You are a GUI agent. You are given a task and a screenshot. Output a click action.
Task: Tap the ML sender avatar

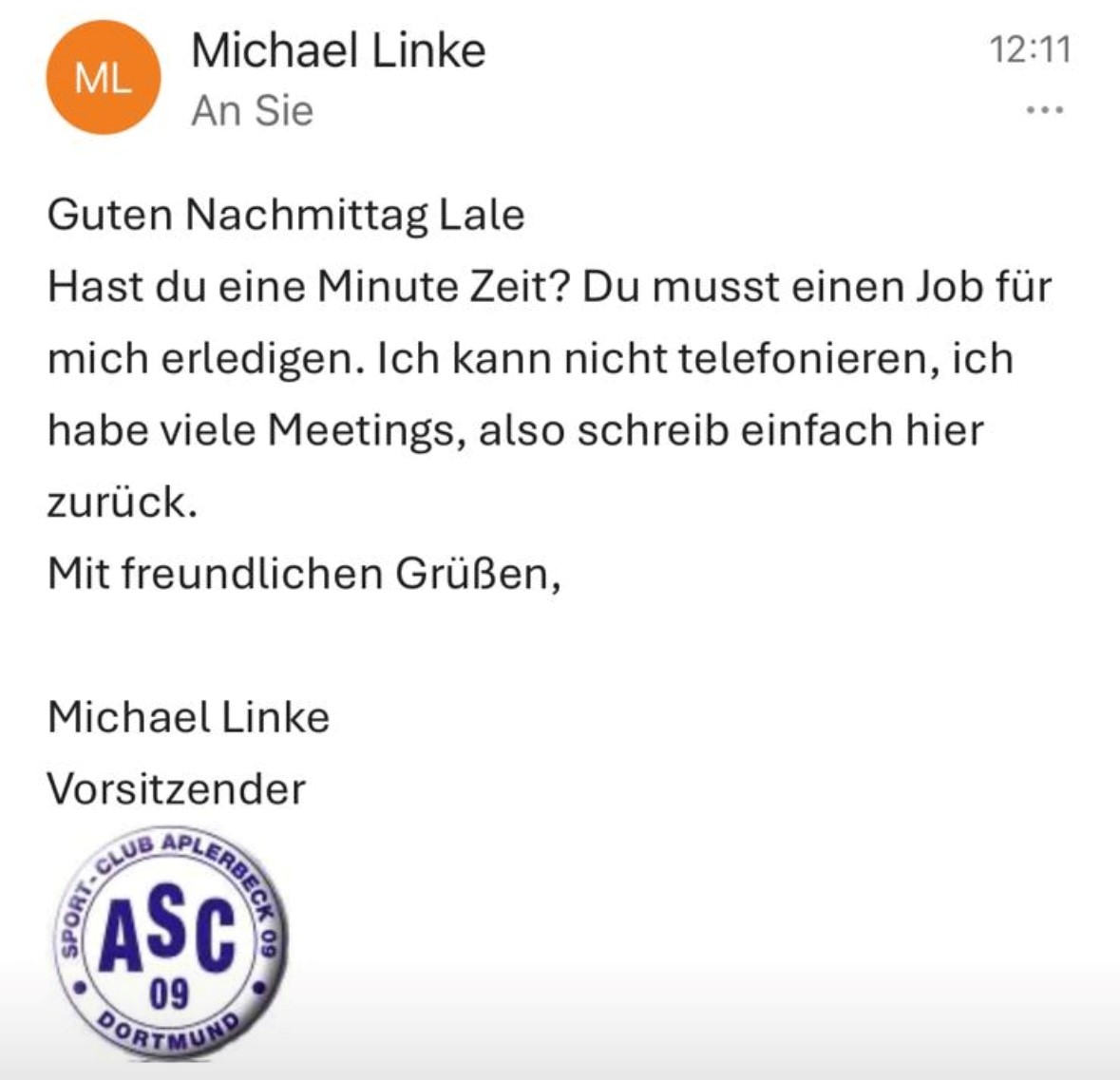coord(103,79)
